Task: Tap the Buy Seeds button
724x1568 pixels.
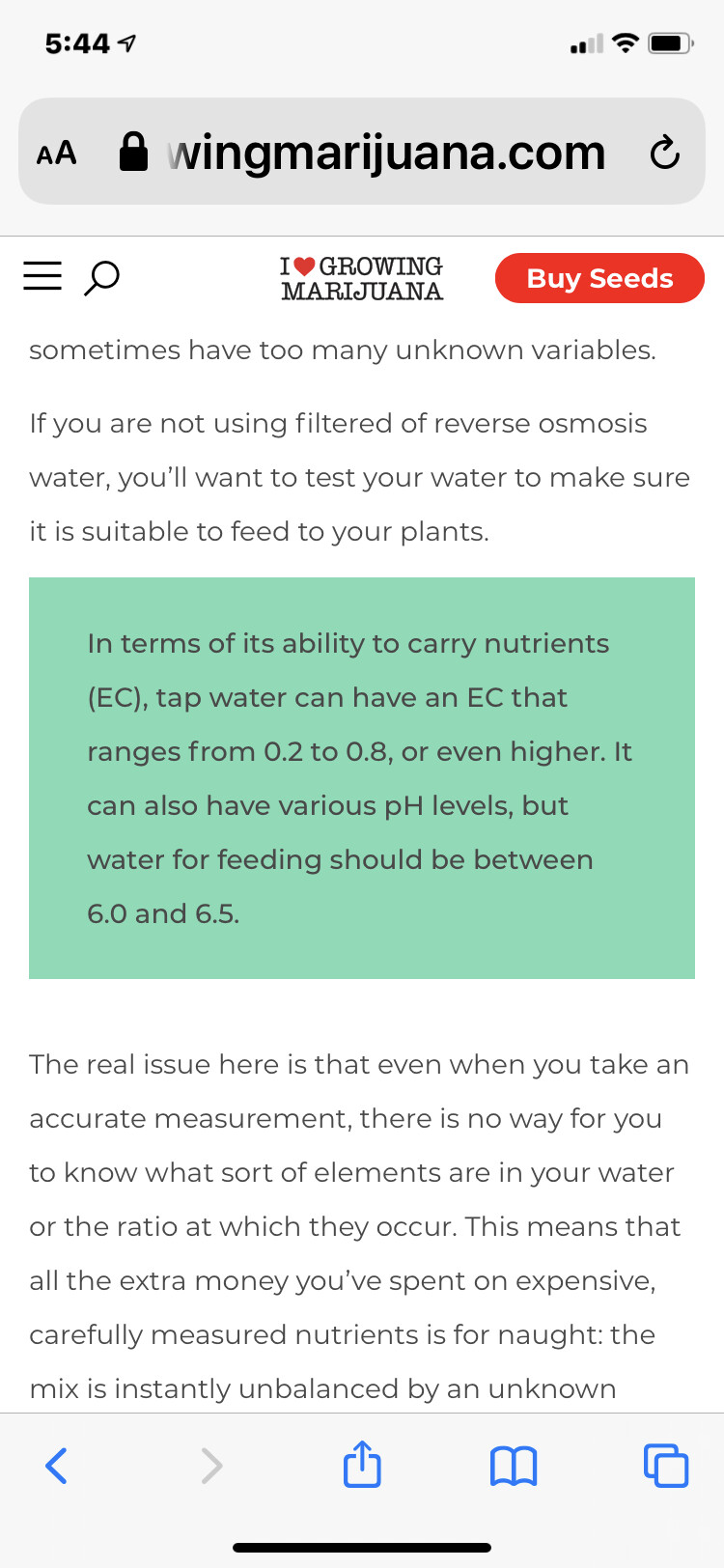Action: tap(599, 278)
